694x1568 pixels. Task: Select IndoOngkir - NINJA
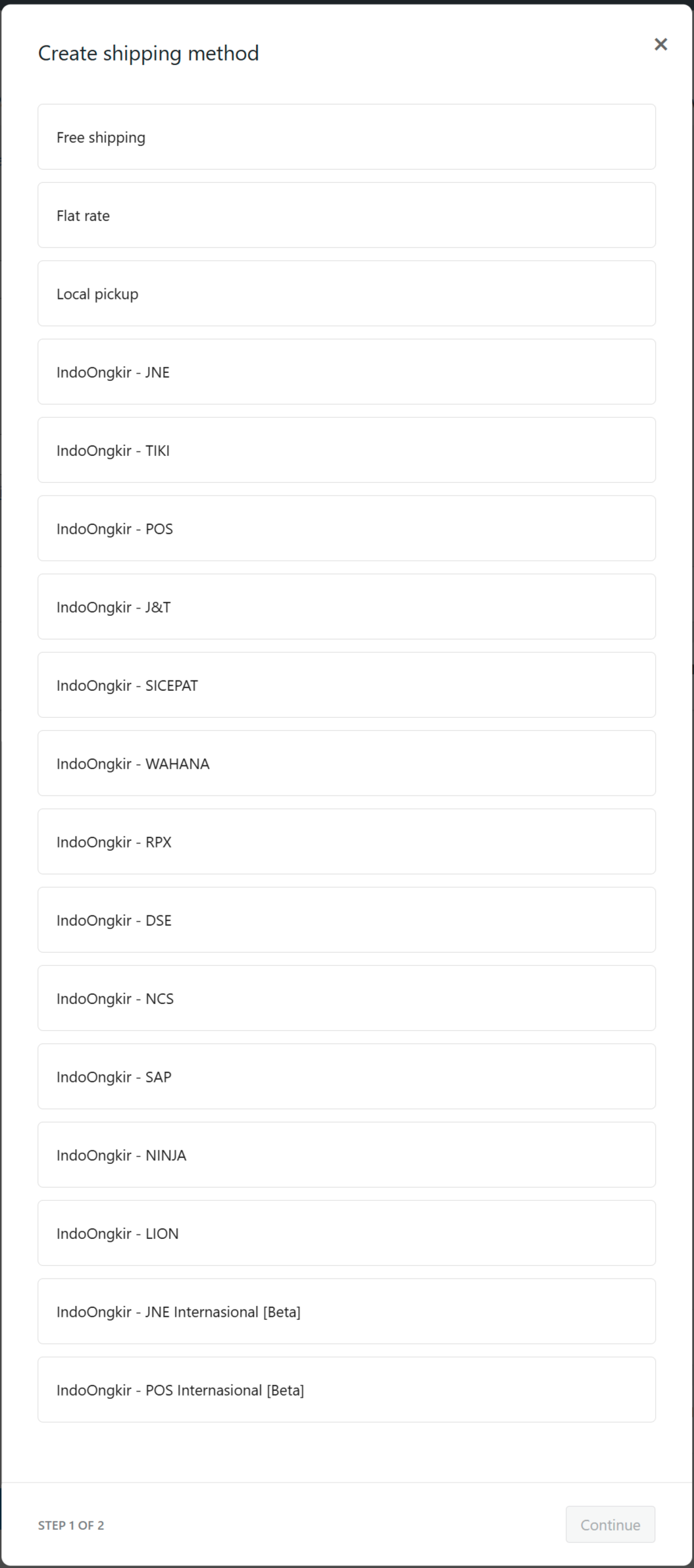coord(347,1155)
